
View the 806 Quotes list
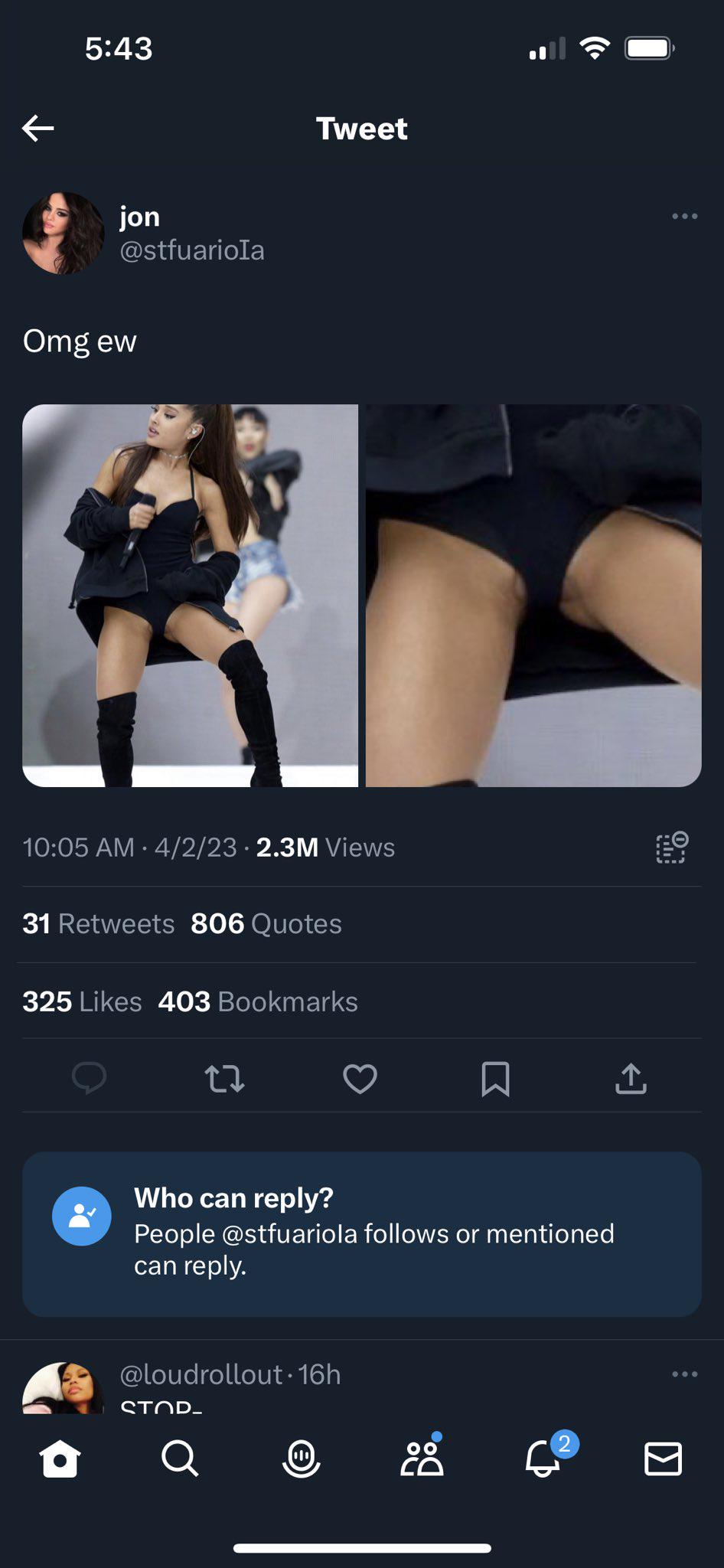[x=266, y=924]
